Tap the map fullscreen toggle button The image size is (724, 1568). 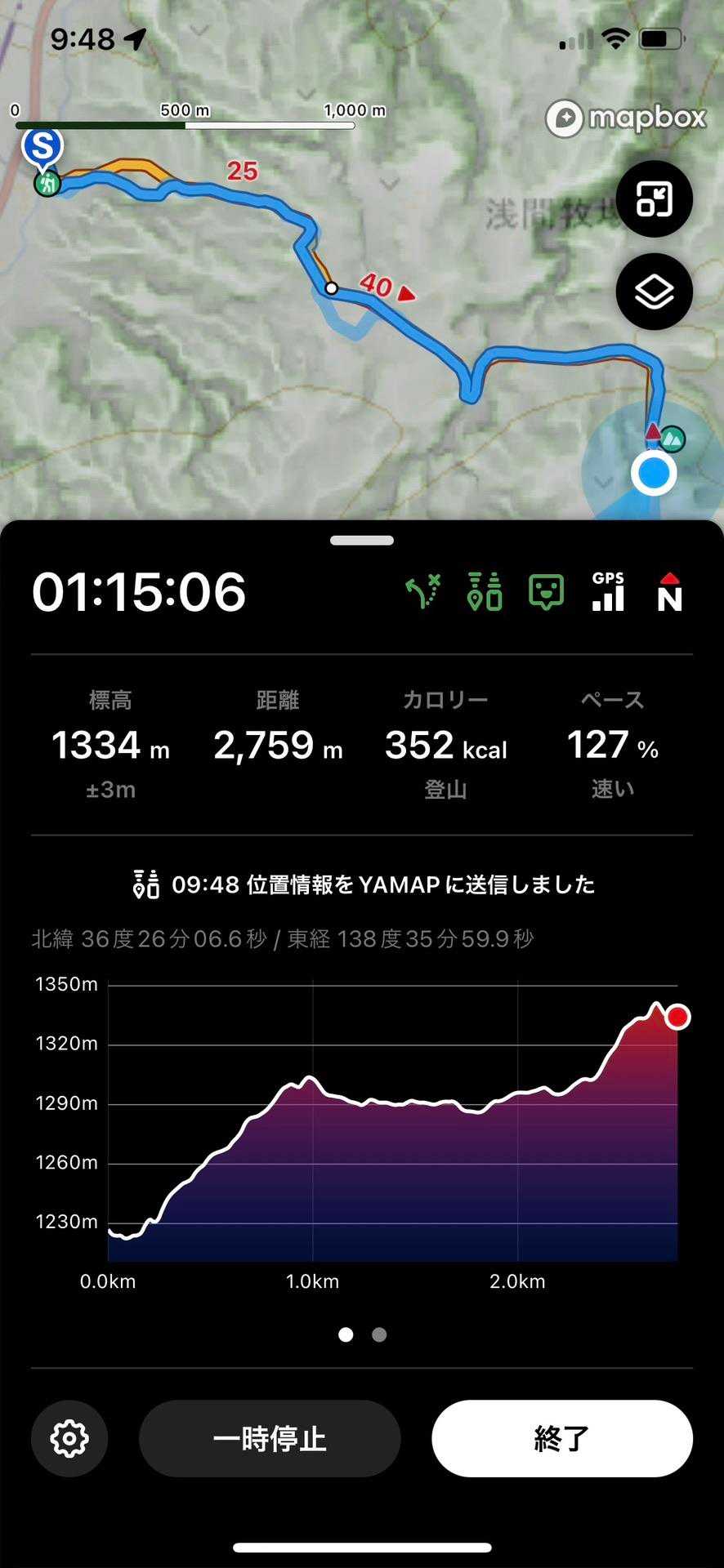tap(654, 199)
